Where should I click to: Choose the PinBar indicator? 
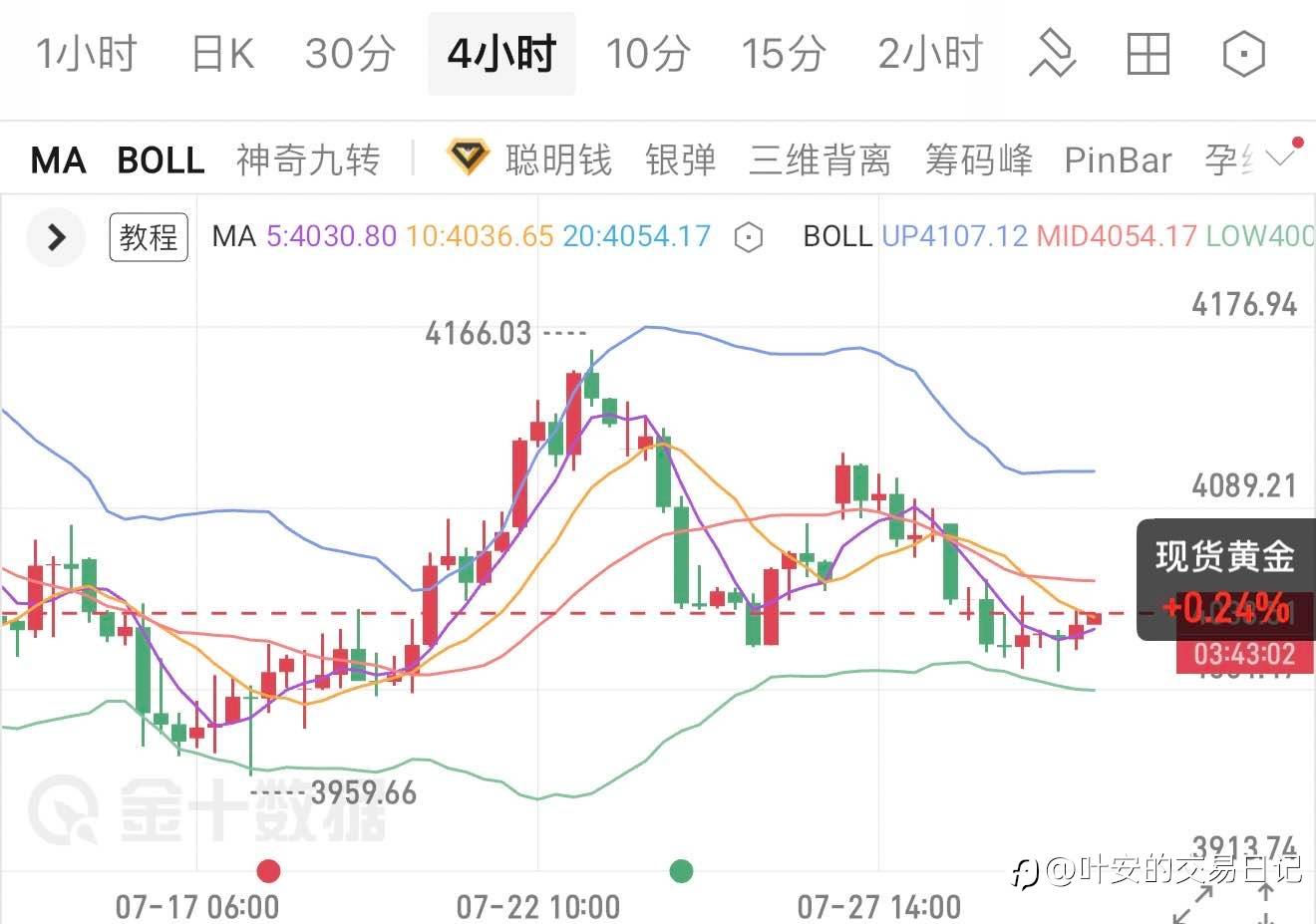(x=1119, y=160)
